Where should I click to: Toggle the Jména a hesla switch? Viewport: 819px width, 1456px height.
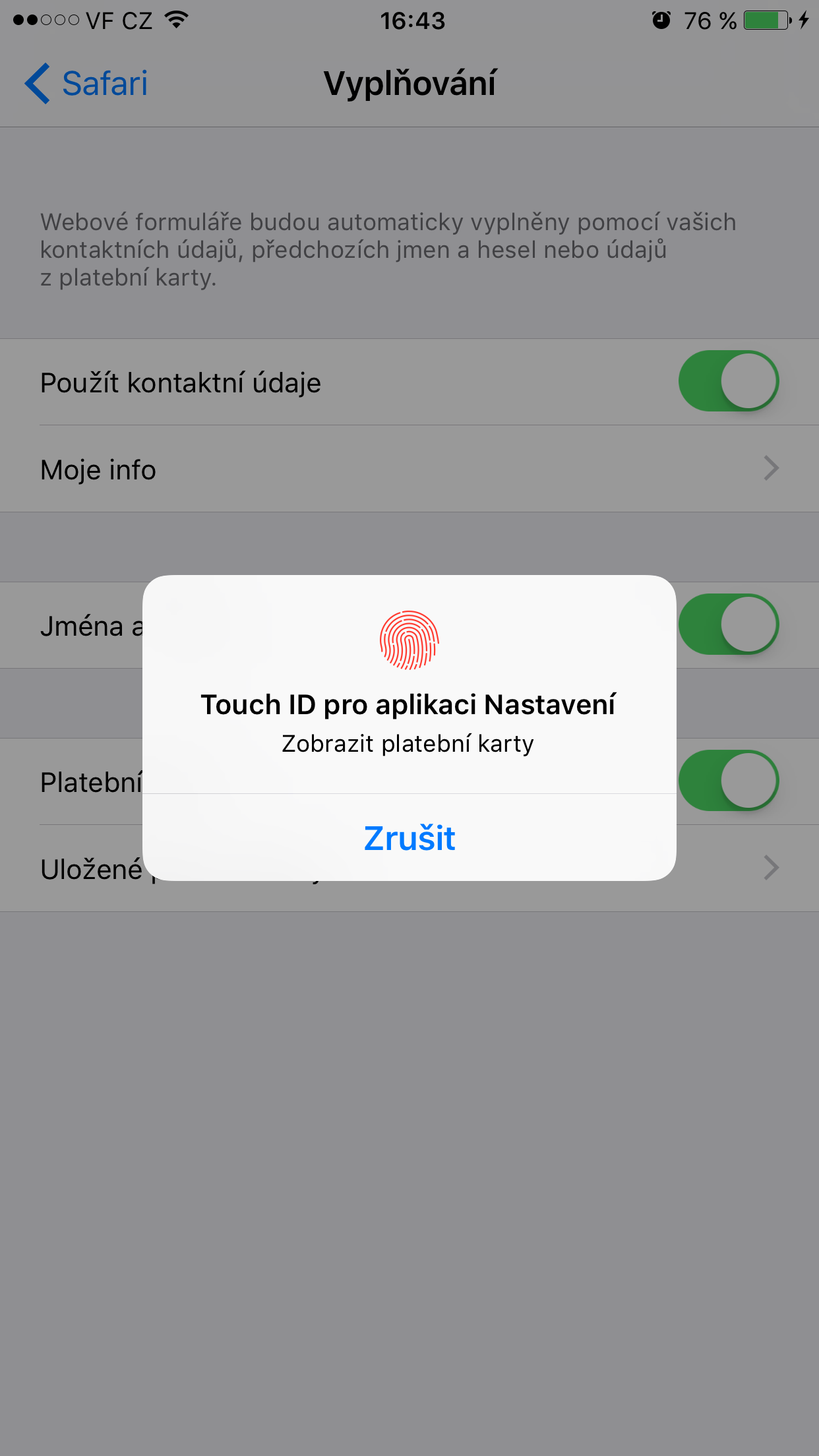(x=728, y=624)
